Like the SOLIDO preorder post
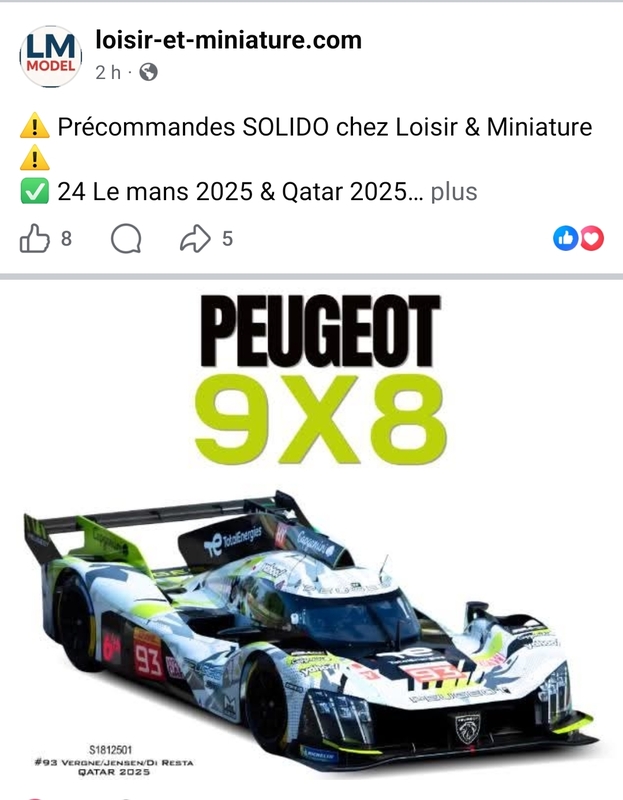Viewport: 623px width, 800px height. pos(35,239)
